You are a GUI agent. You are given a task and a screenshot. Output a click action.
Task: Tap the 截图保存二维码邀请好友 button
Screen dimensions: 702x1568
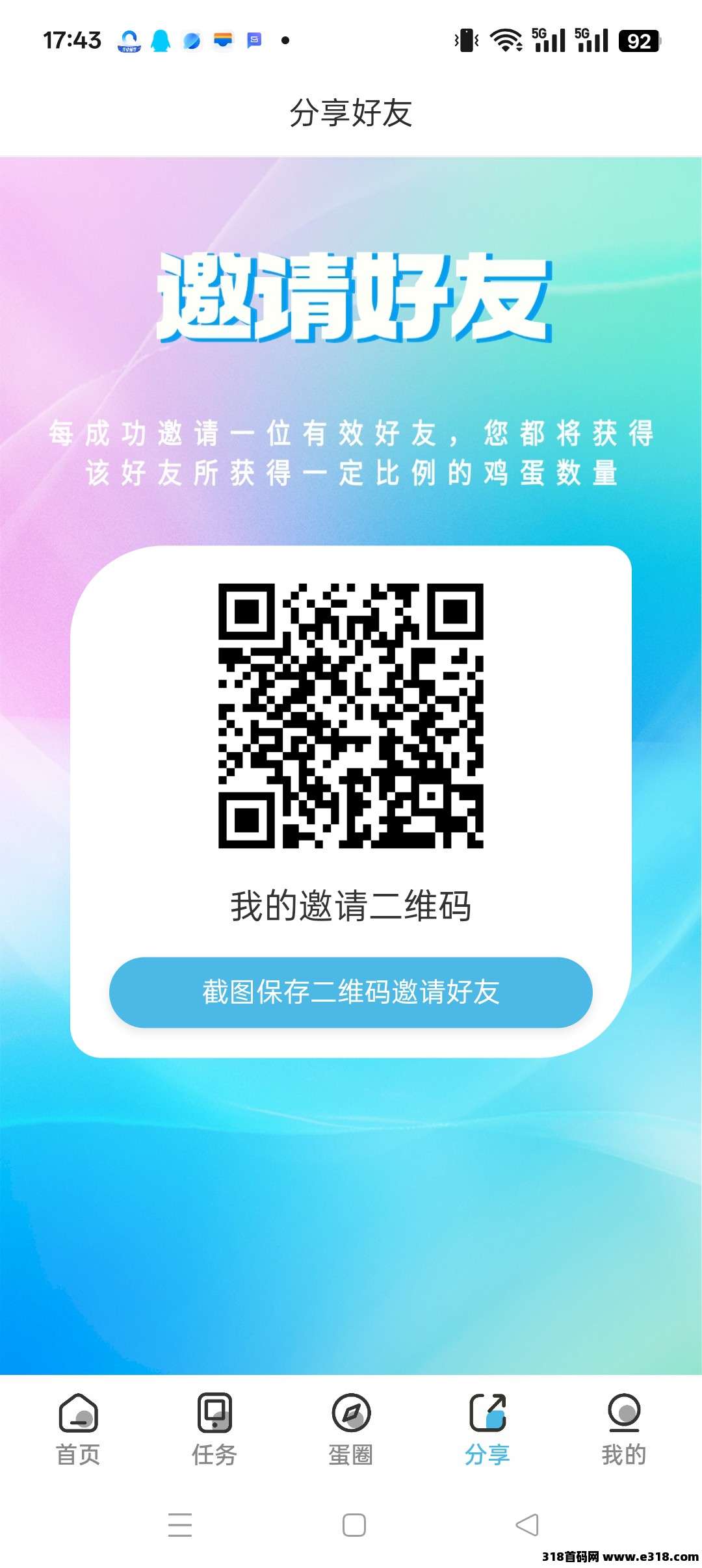pyautogui.click(x=350, y=992)
